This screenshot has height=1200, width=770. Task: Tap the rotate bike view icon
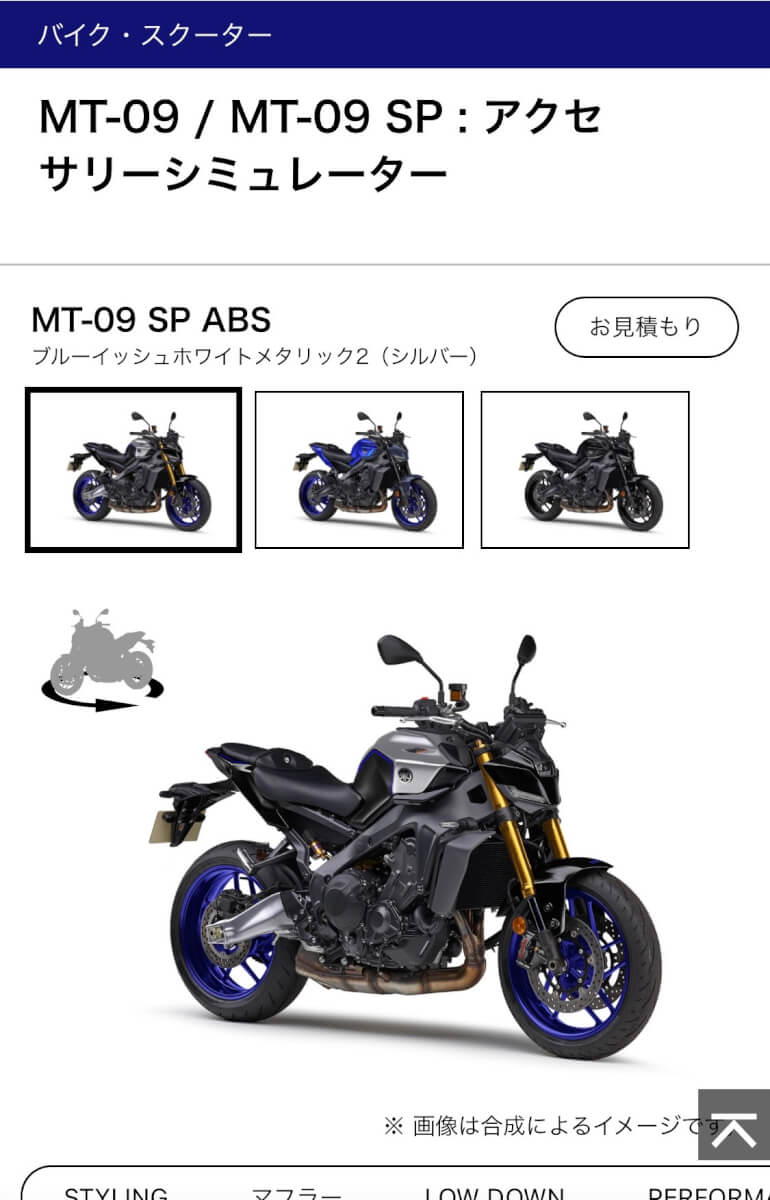pos(101,660)
